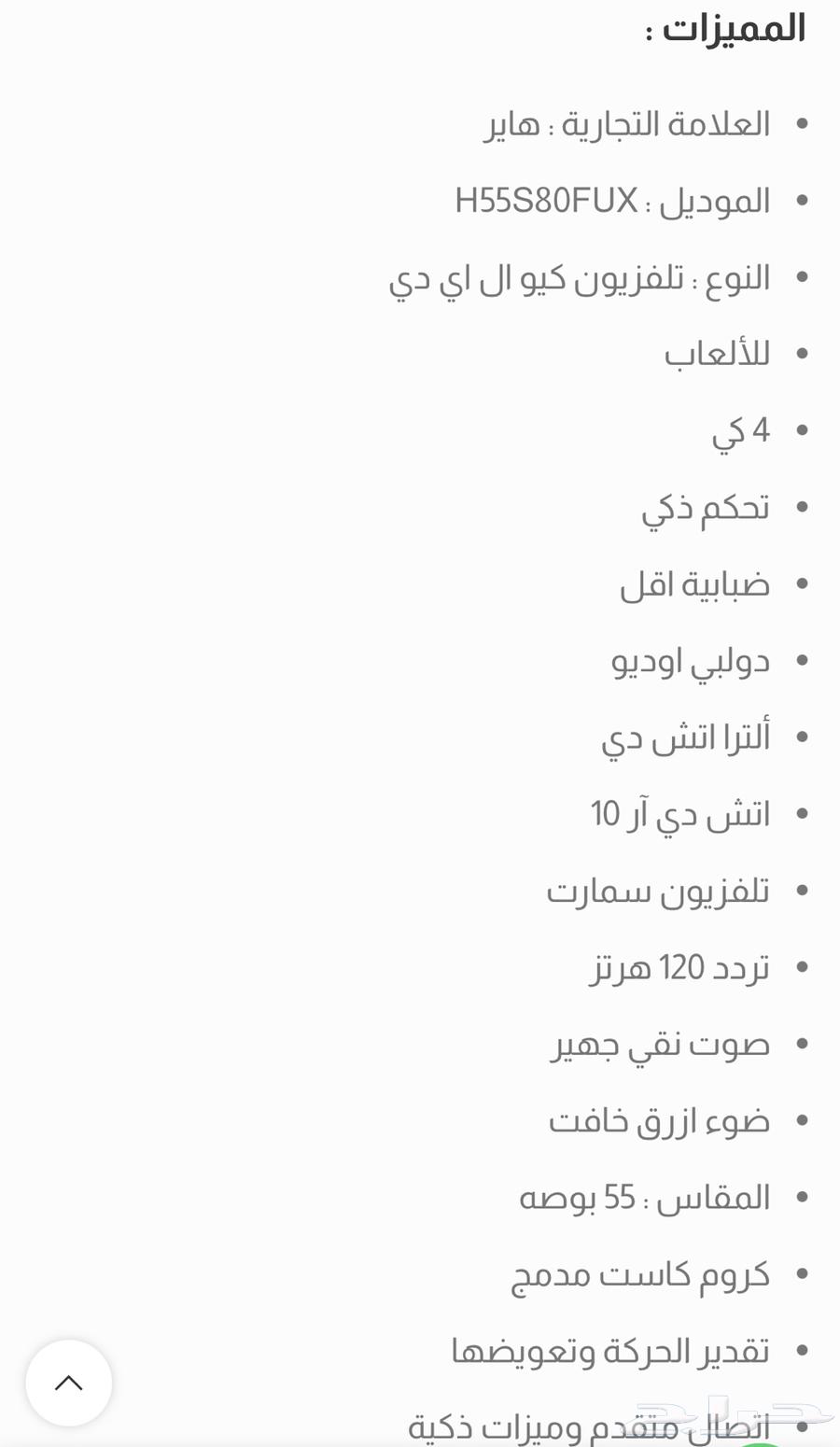This screenshot has width=840, height=1447.
Task: Tap the scroll-to-top arrow button
Action: (x=68, y=1383)
